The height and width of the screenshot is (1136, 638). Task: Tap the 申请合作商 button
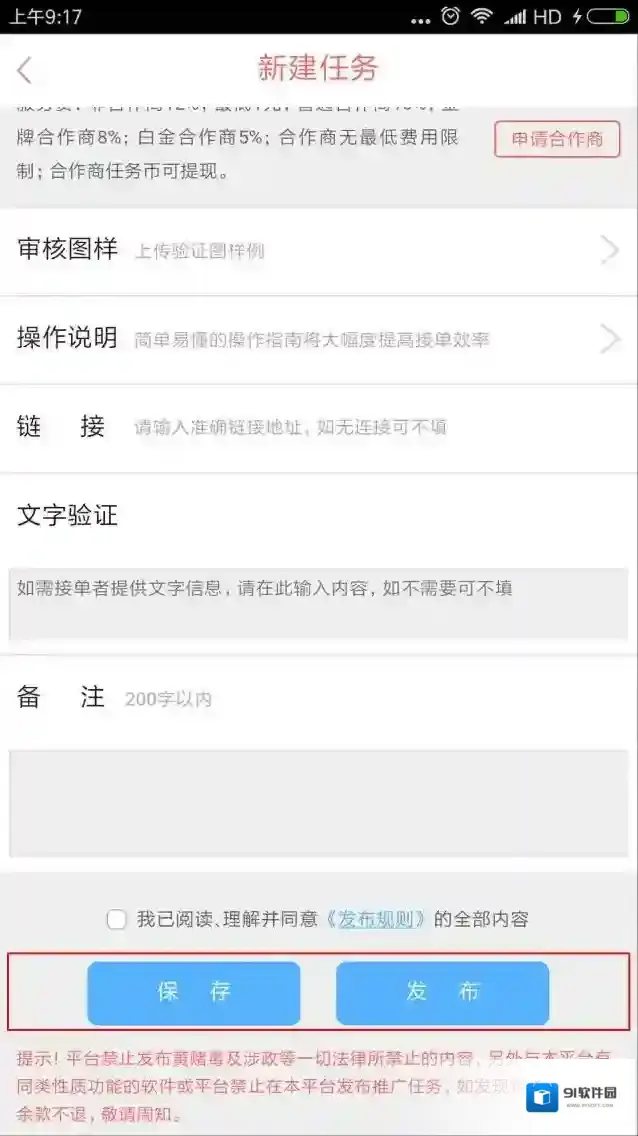point(557,139)
